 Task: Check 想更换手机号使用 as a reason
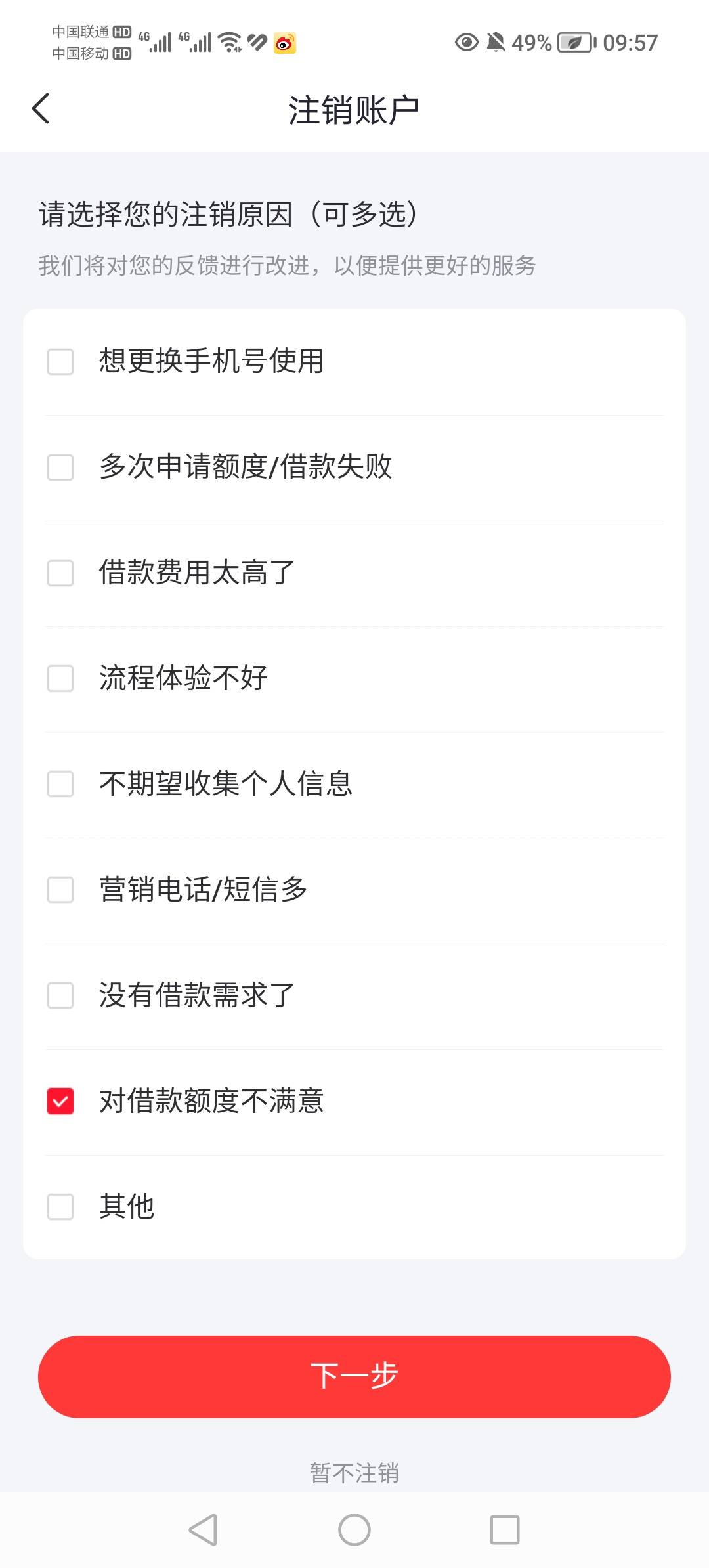(x=60, y=362)
